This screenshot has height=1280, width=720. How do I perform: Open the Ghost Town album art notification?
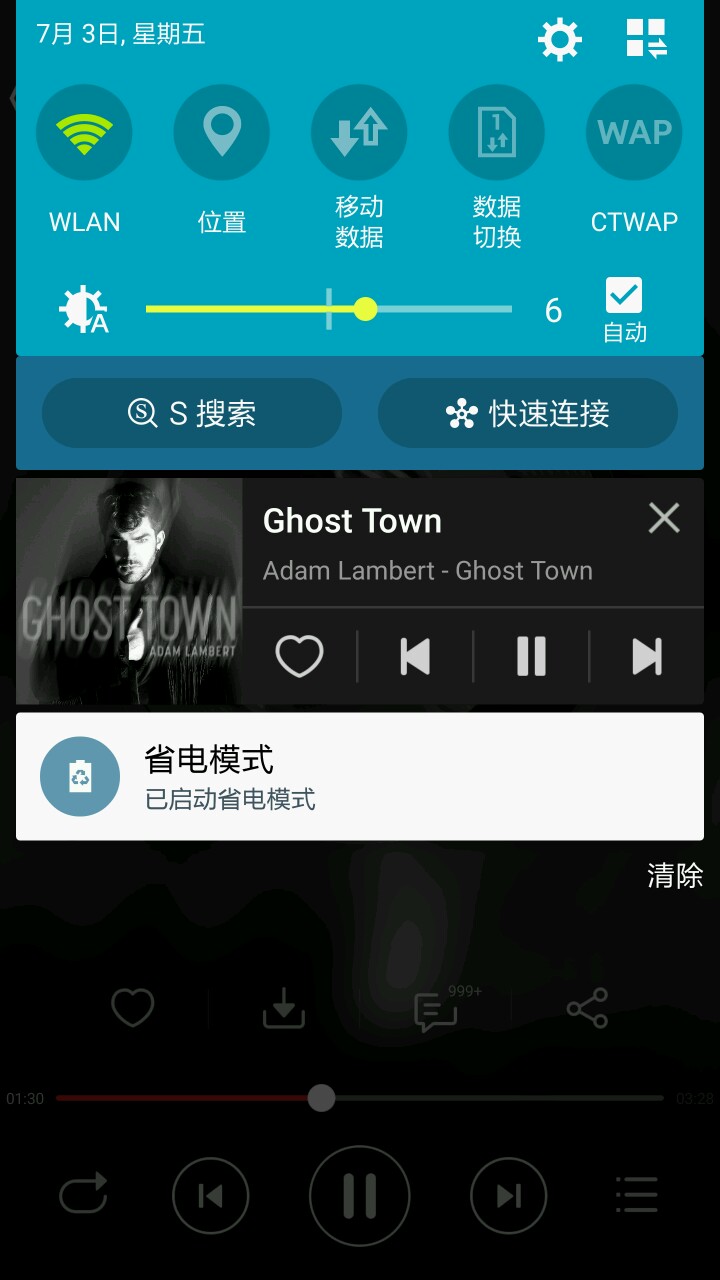[x=129, y=591]
